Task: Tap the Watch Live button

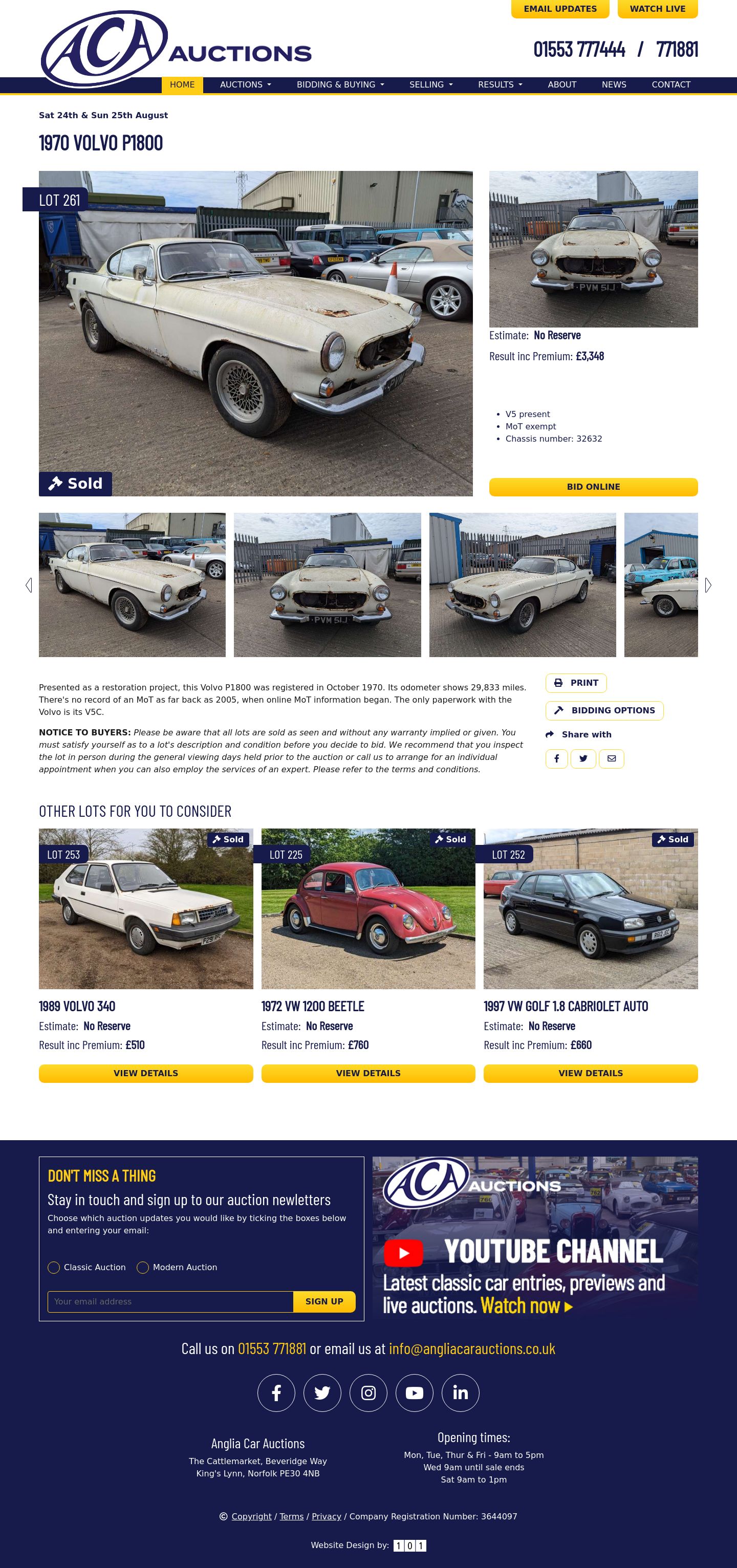Action: click(657, 9)
